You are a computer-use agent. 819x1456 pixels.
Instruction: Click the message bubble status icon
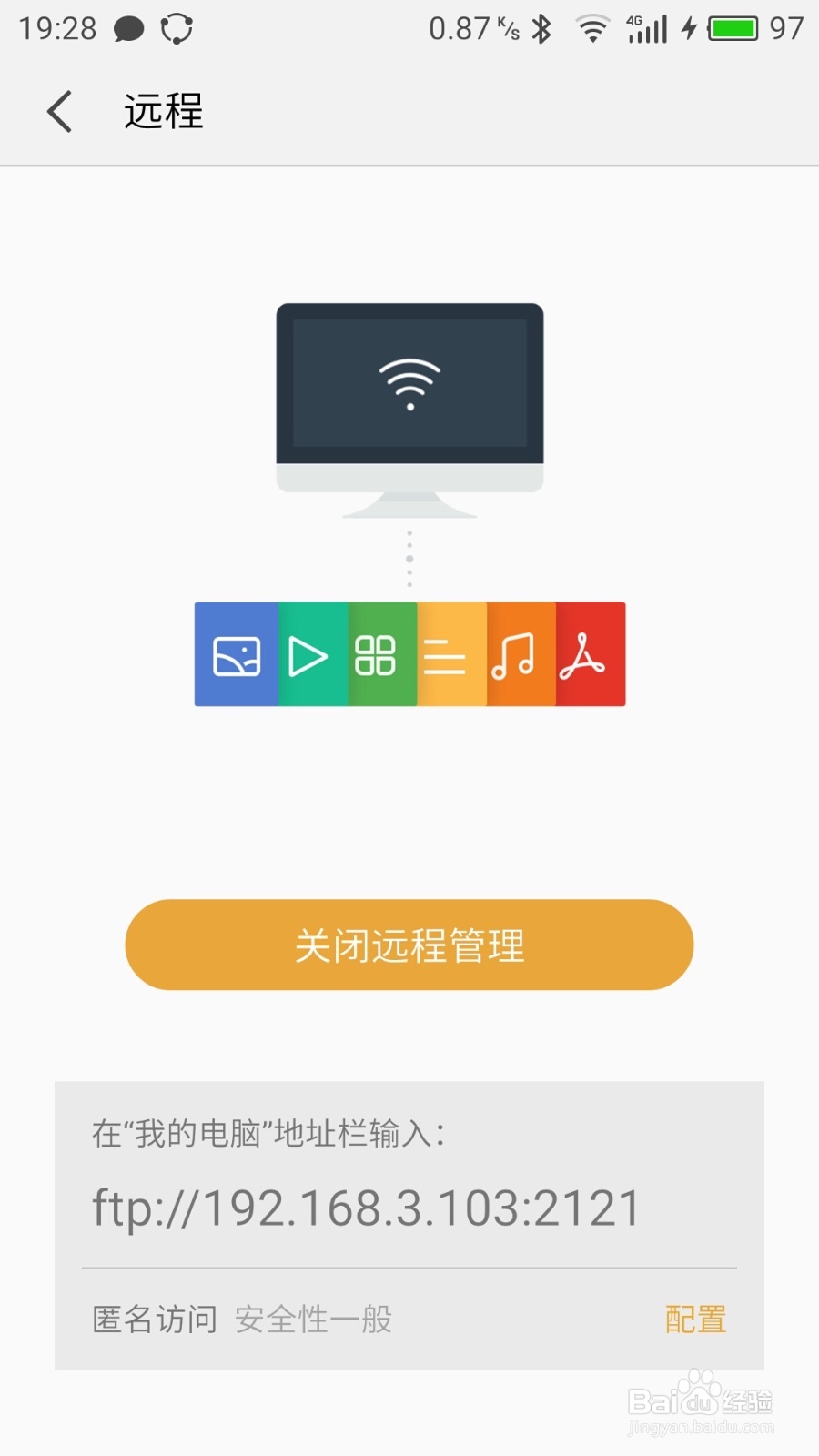tap(128, 29)
